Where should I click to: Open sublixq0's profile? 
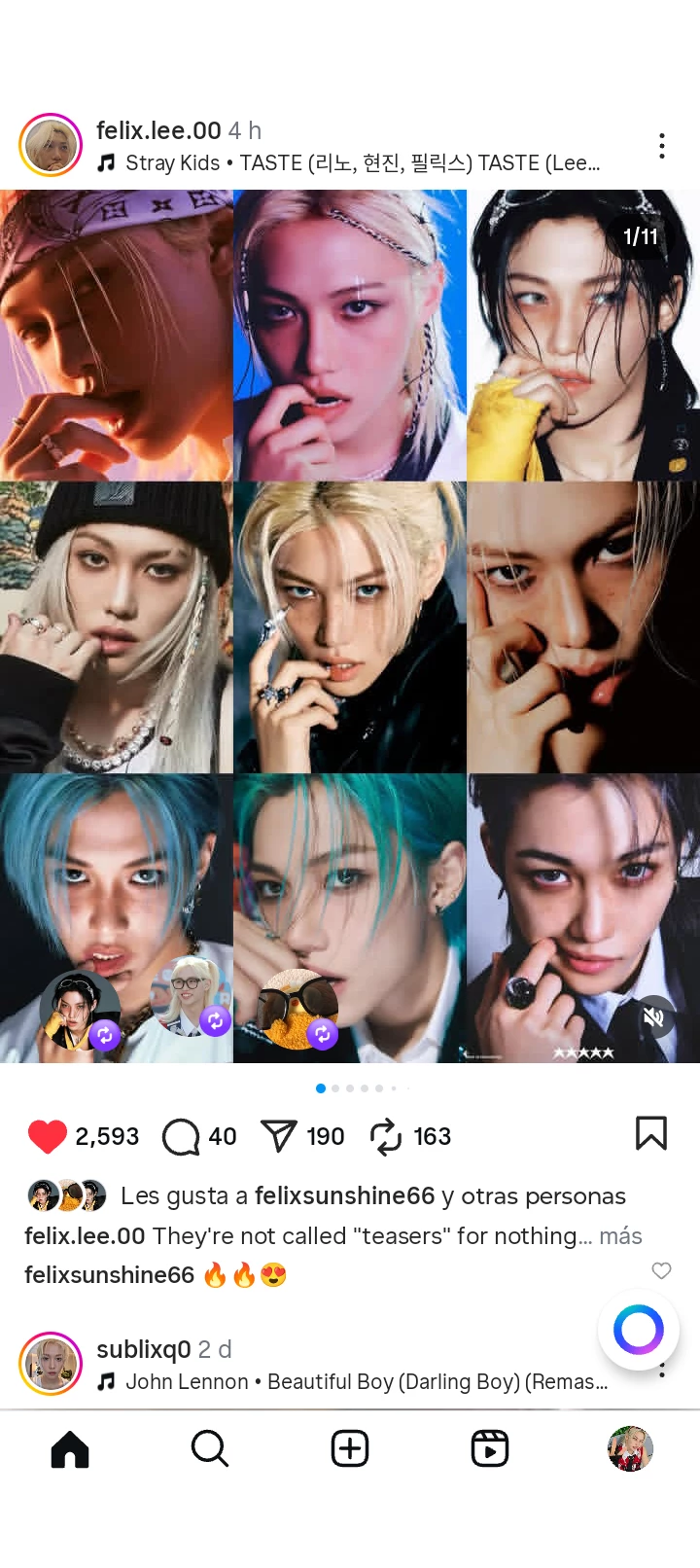coord(143,1349)
